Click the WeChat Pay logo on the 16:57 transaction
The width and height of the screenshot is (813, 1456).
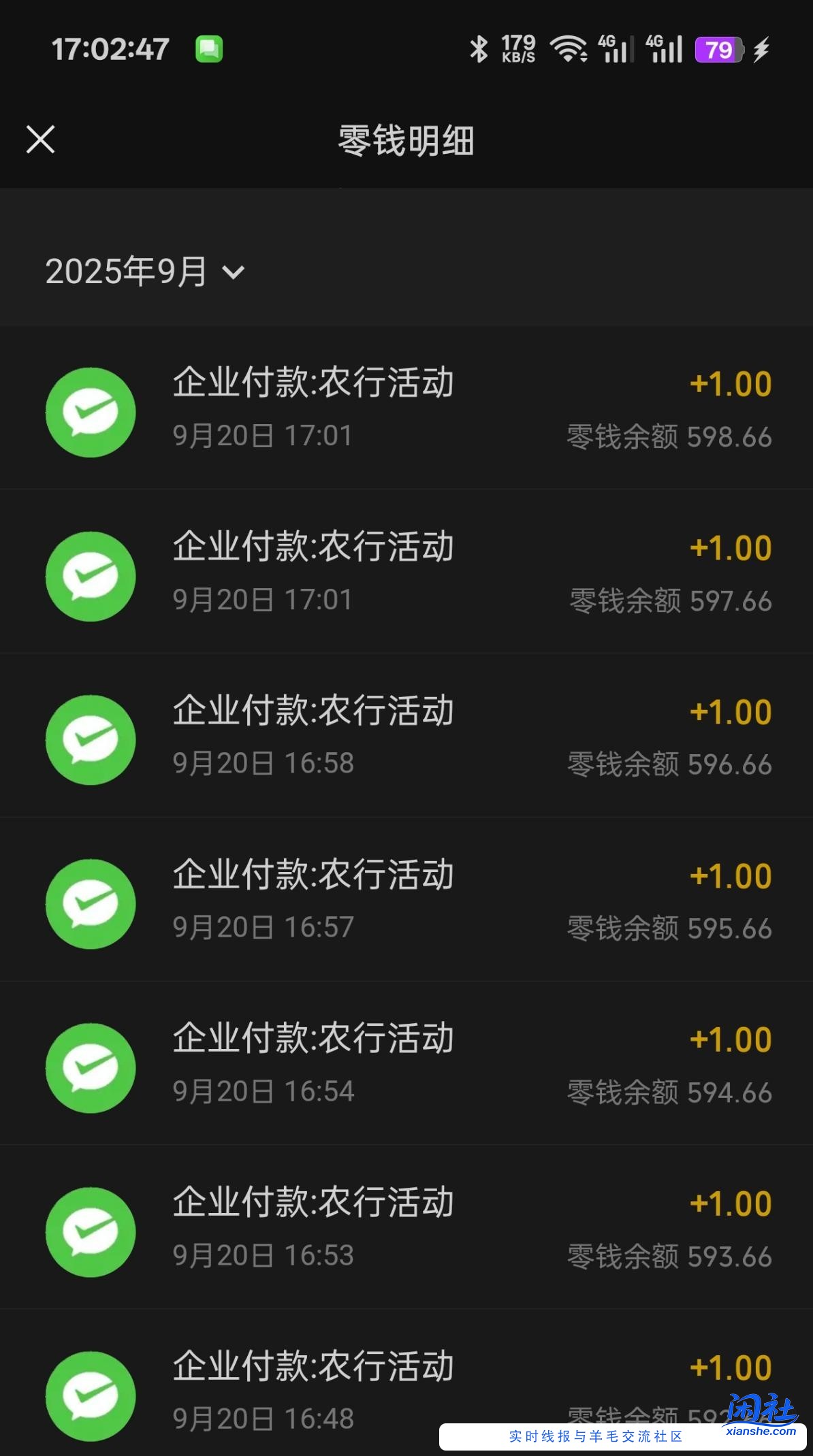(89, 903)
